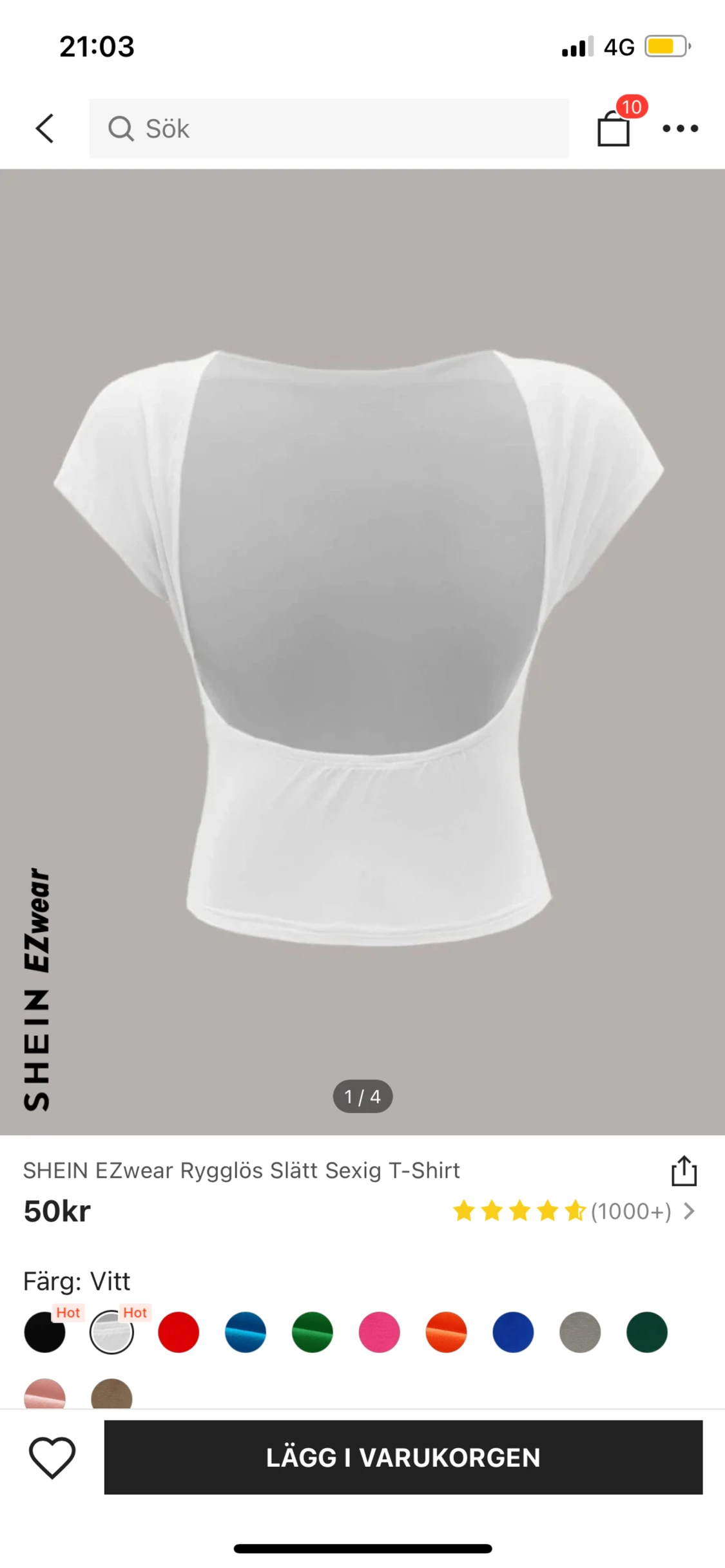
Task: Add the product to wishlist with heart
Action: 52,1457
